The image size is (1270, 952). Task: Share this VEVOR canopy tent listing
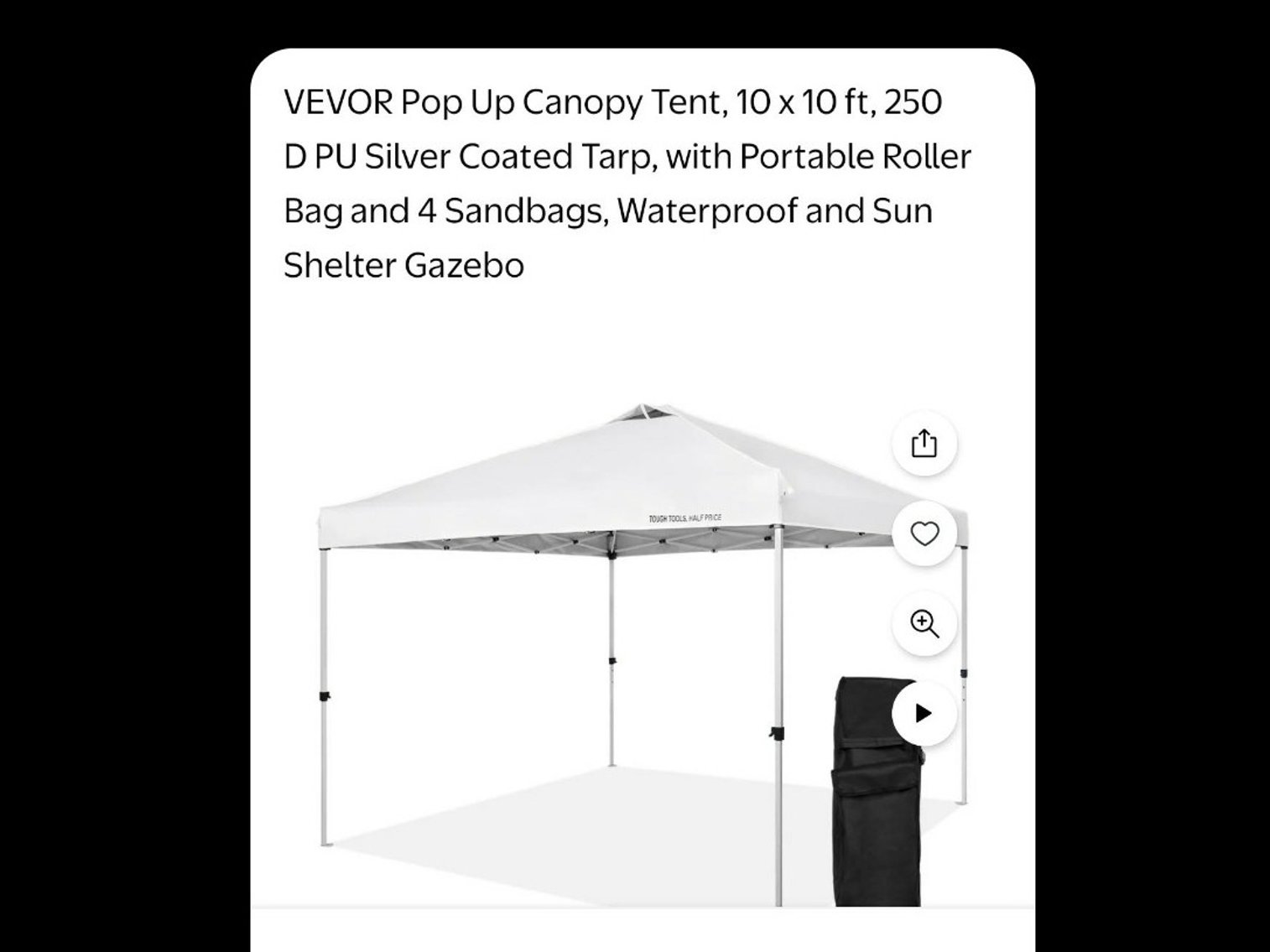point(924,444)
